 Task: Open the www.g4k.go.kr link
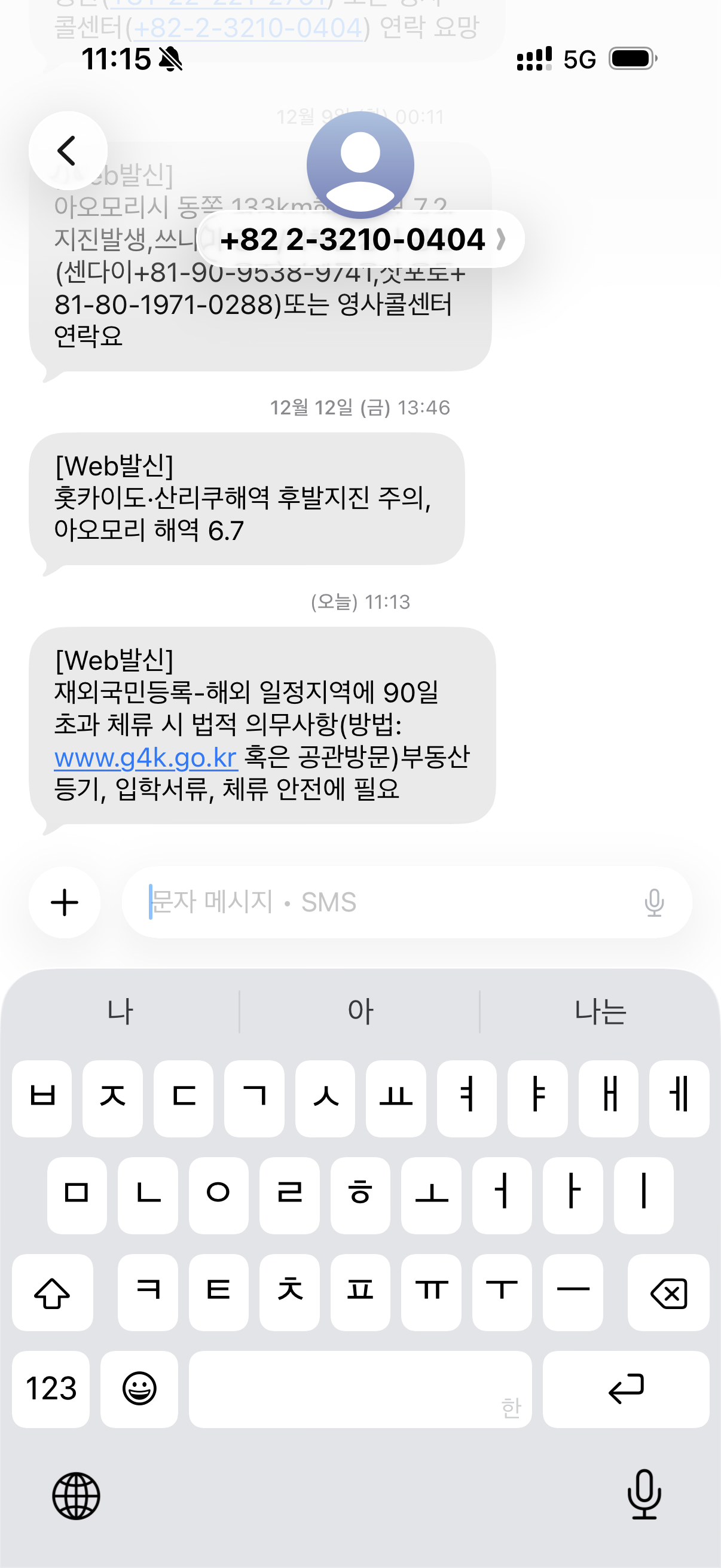(x=145, y=758)
